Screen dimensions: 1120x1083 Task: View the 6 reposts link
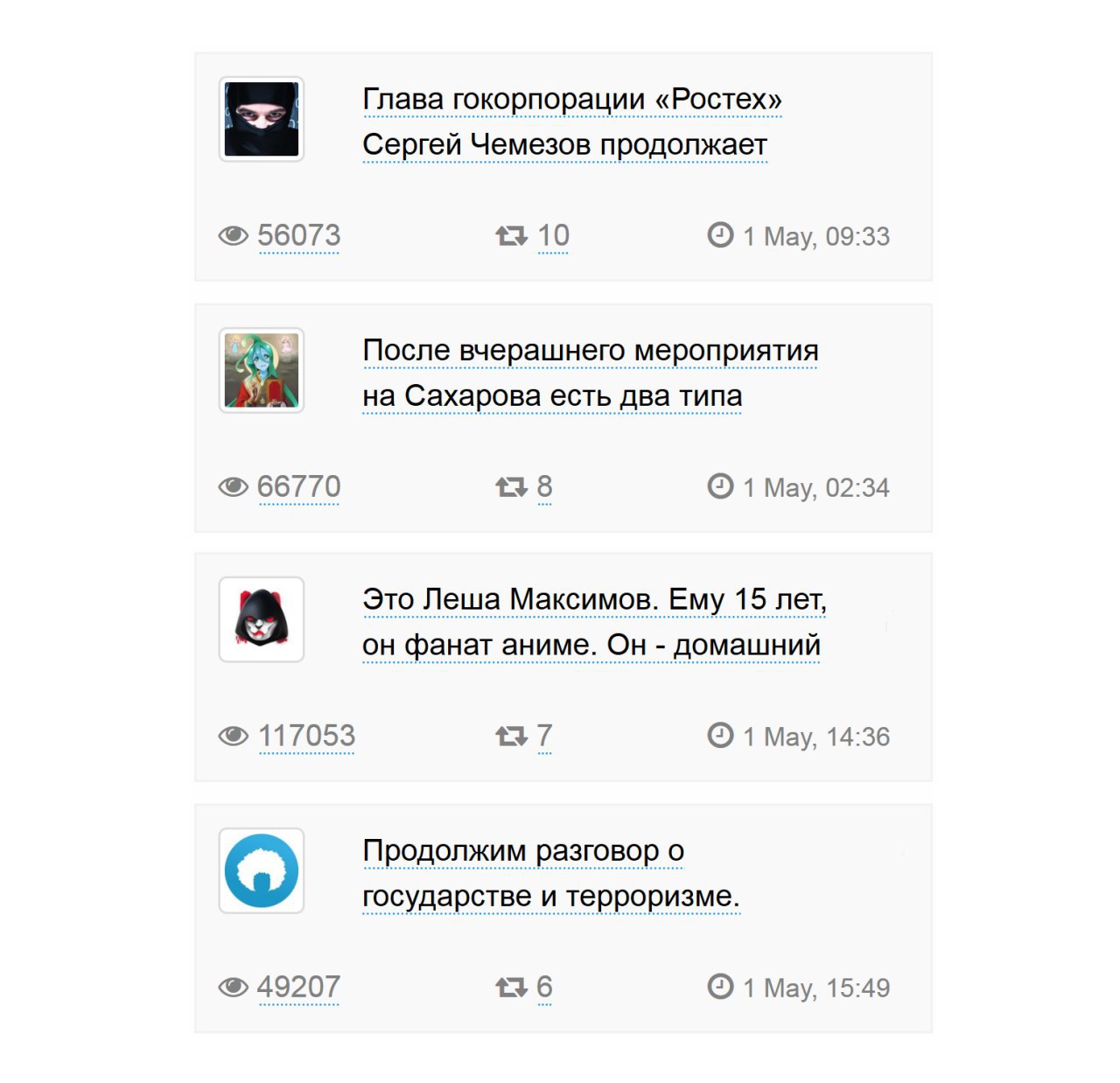544,987
